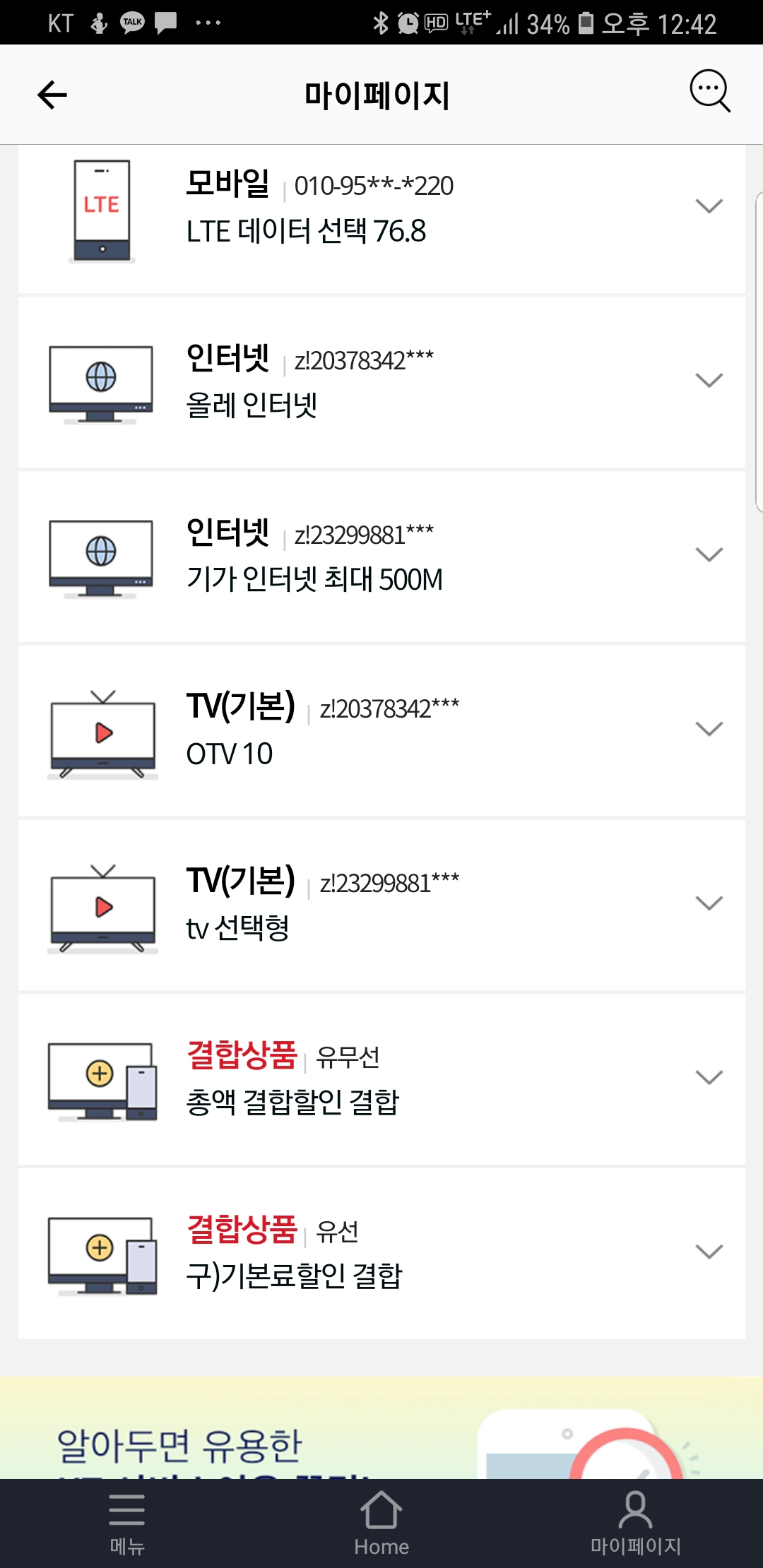Image resolution: width=763 pixels, height=1568 pixels.
Task: Expand the tv 선택형 row
Action: 709,903
